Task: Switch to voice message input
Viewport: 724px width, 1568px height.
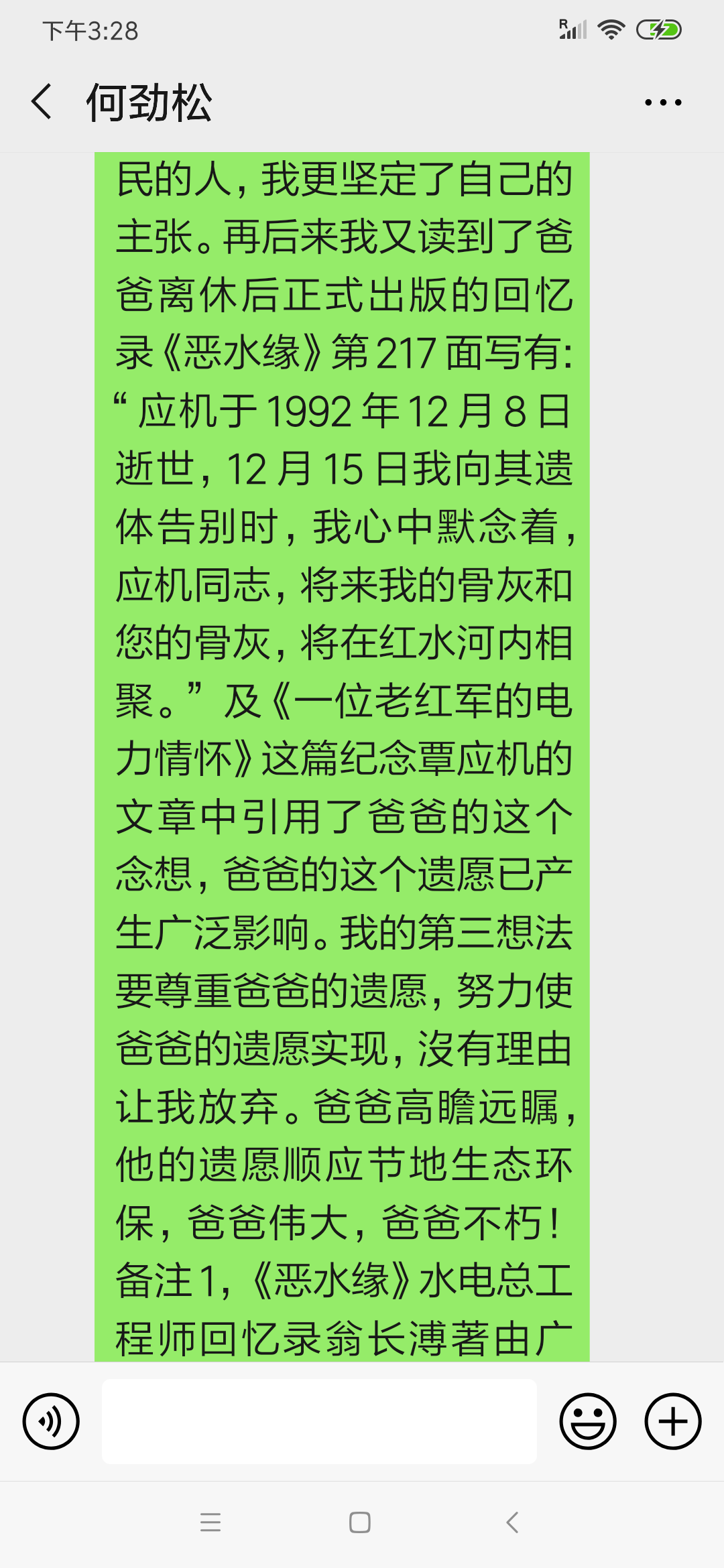Action: (51, 1421)
